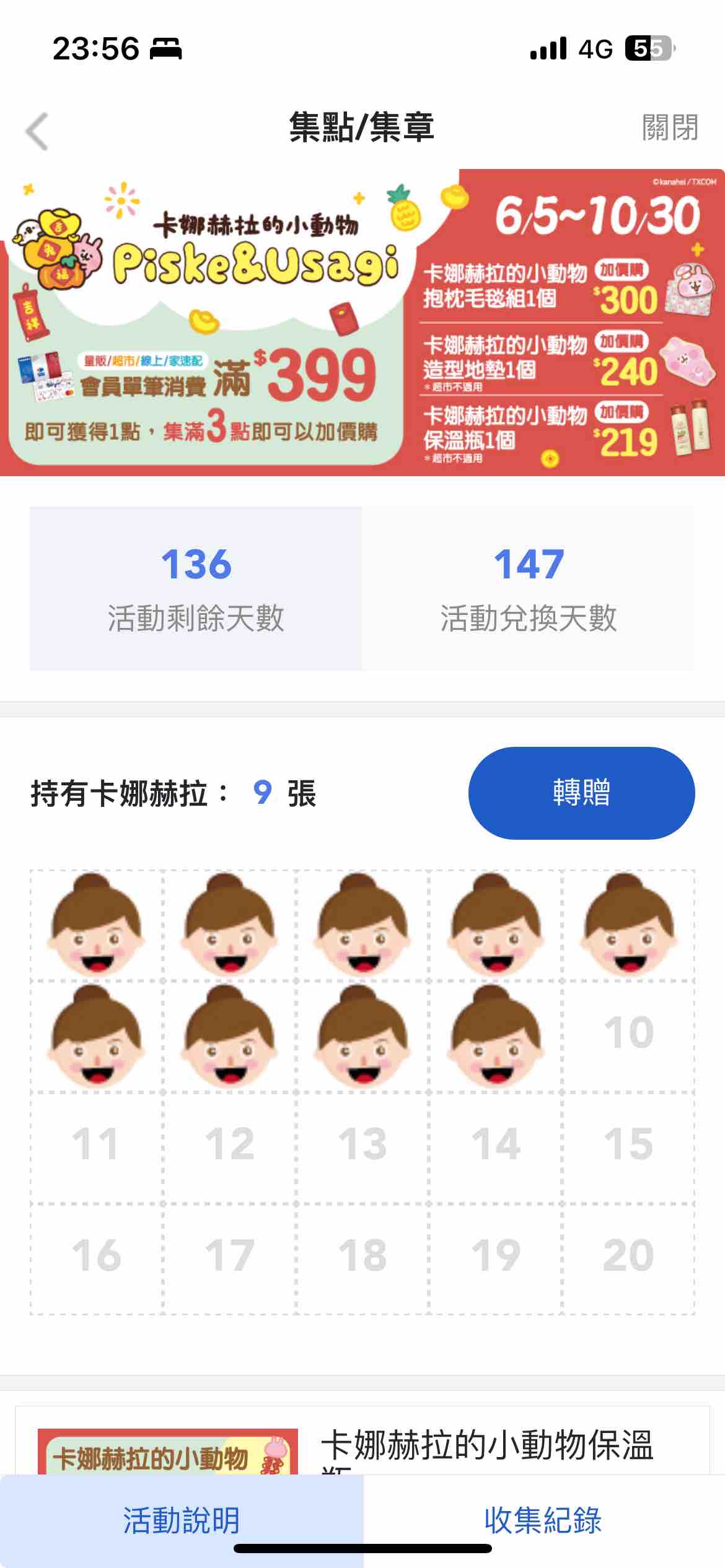Switch to the 活動說明 tab
This screenshot has width=725, height=1568.
coord(182,1520)
